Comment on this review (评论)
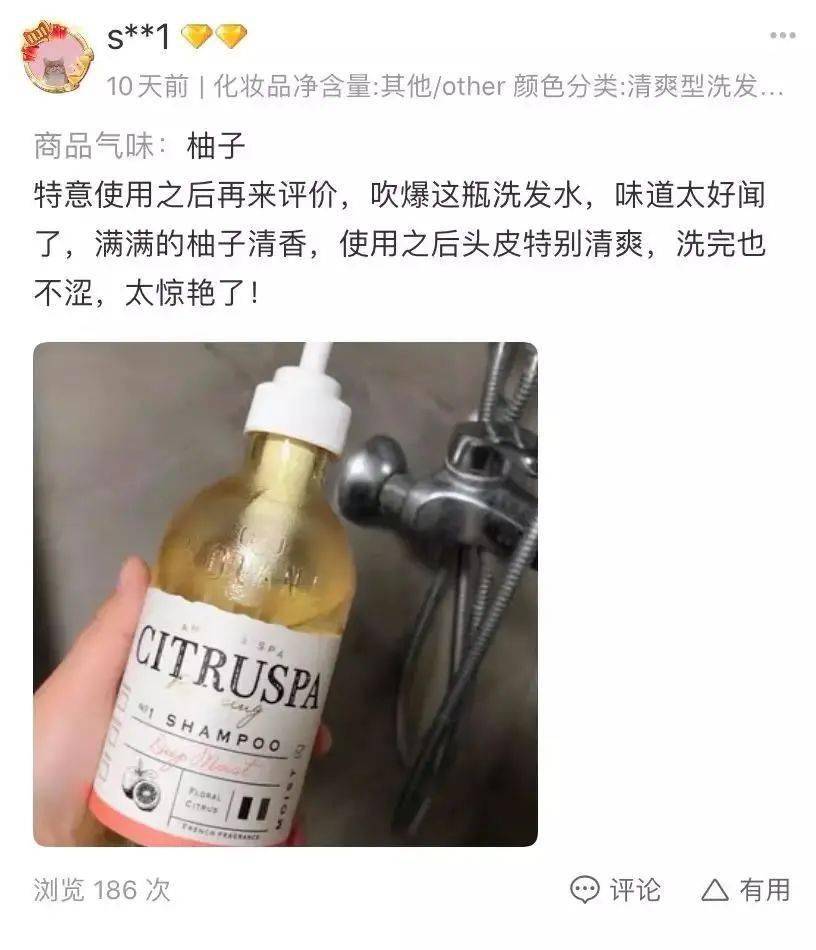816x950 pixels. point(615,889)
